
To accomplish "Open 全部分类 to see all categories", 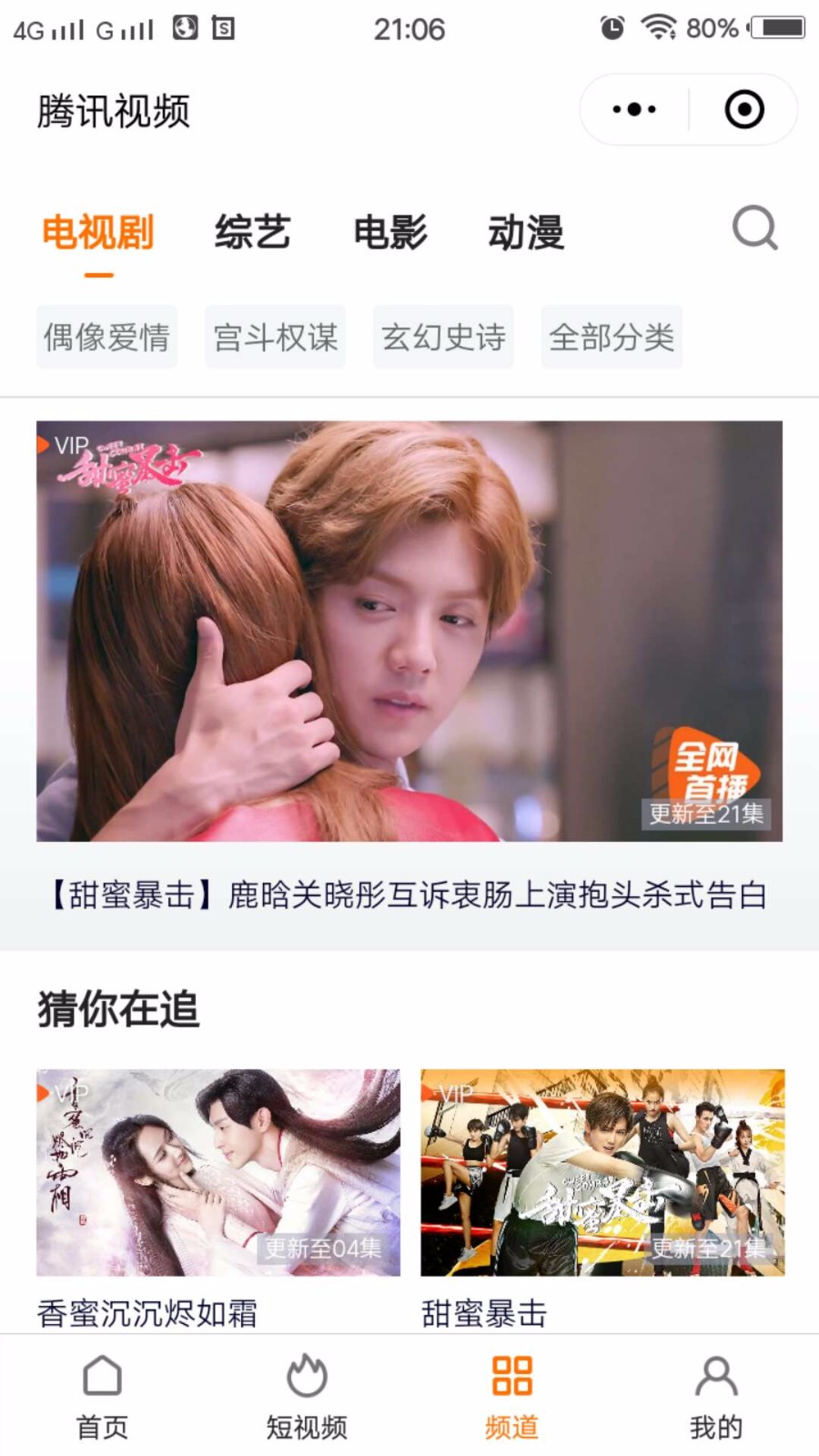I will coord(612,338).
